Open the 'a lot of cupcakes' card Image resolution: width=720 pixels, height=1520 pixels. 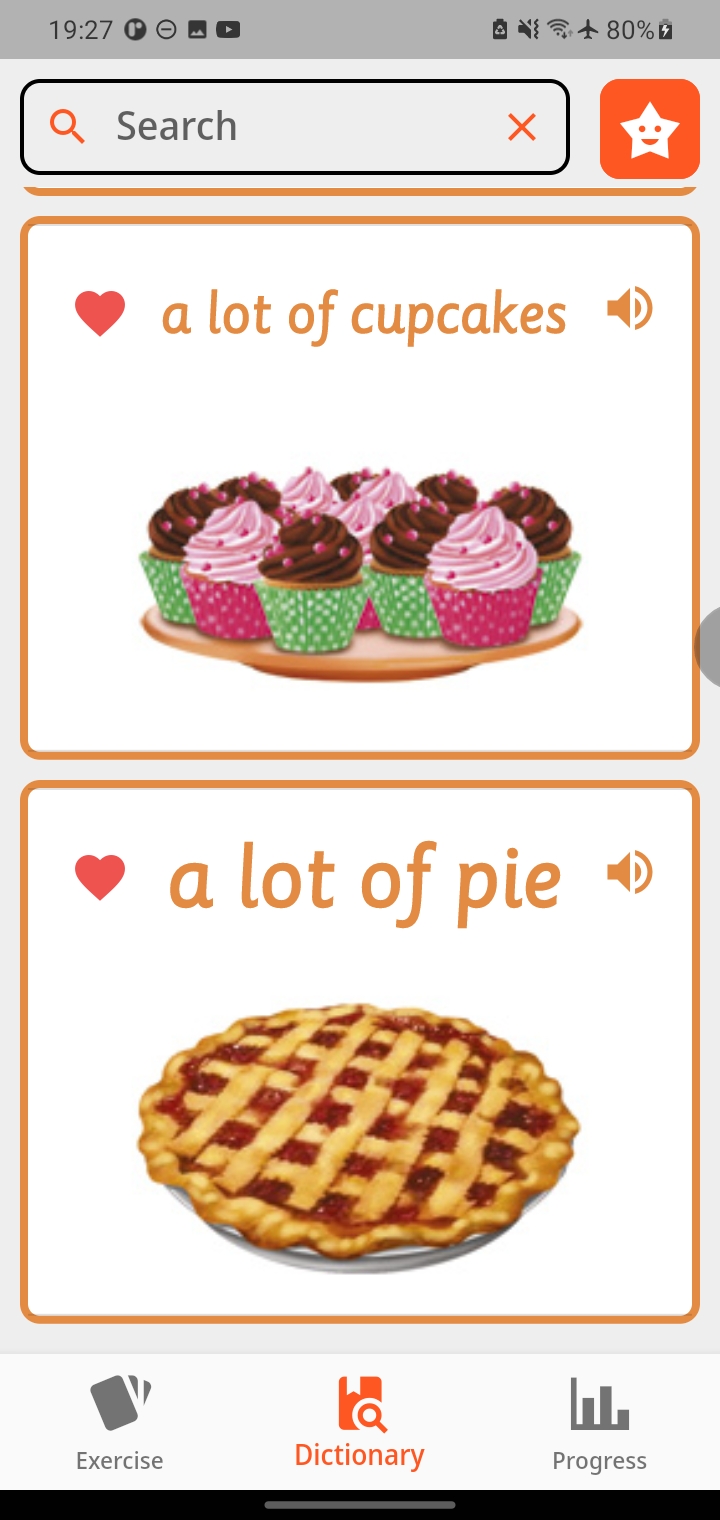[360, 560]
